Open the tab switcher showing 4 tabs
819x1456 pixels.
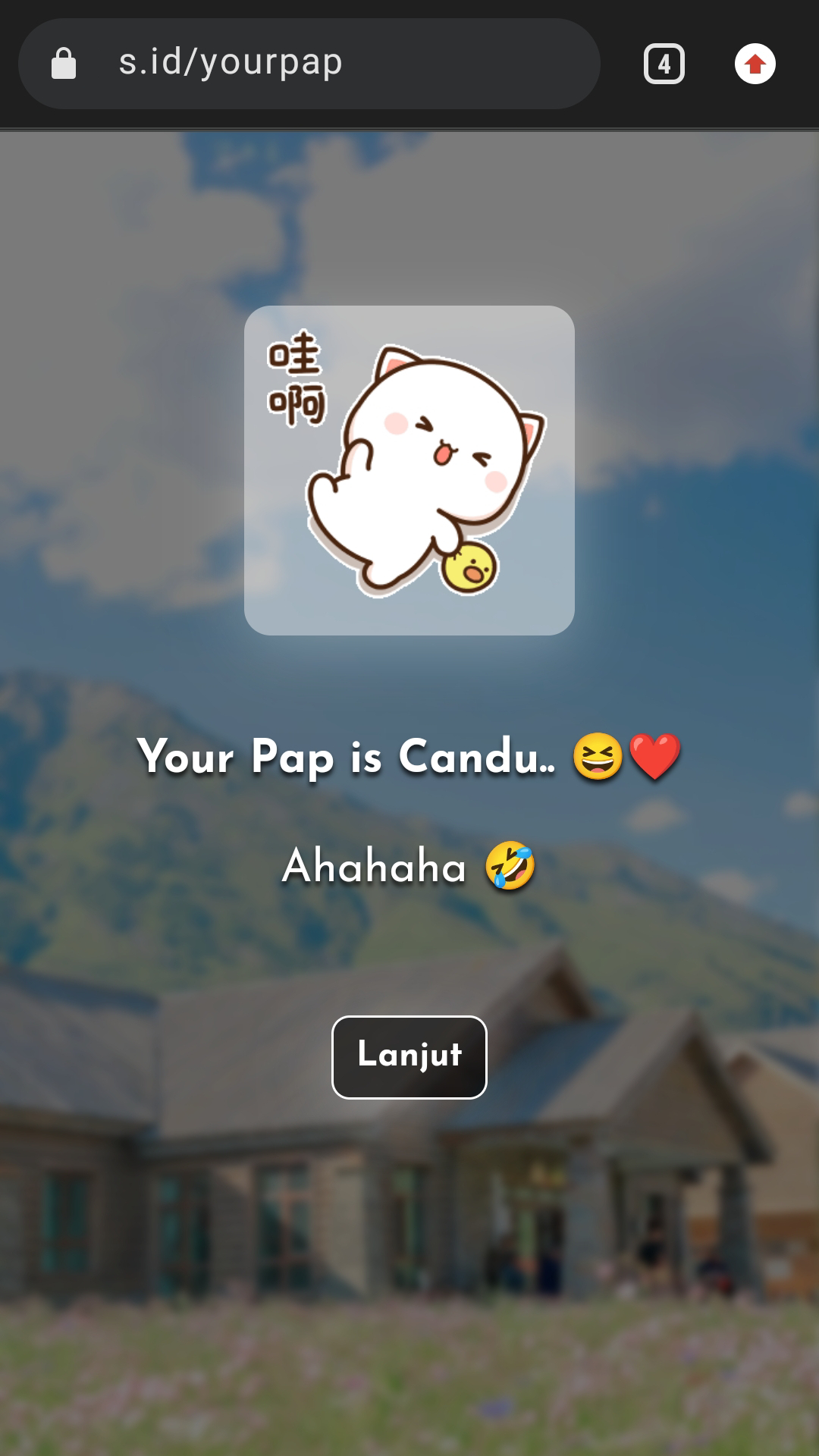(x=664, y=64)
